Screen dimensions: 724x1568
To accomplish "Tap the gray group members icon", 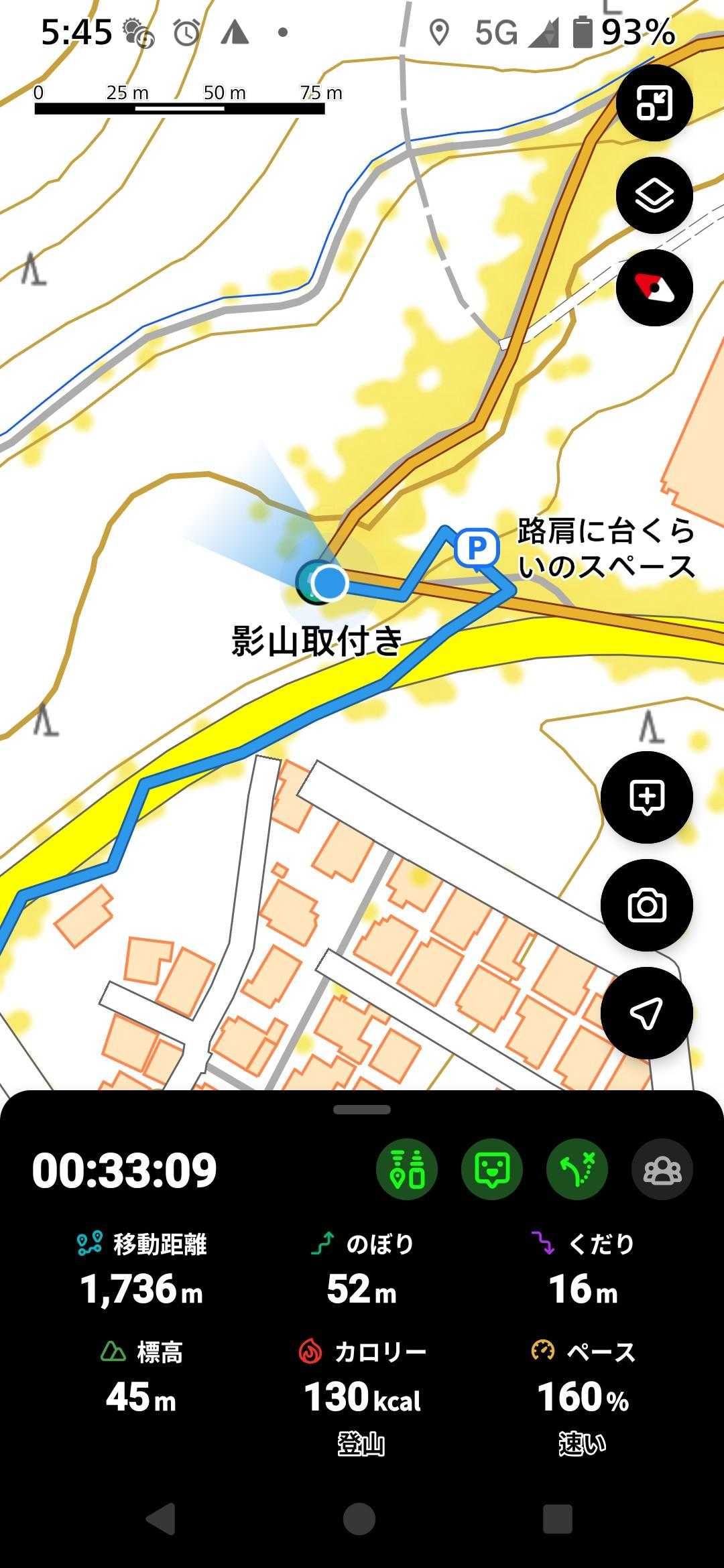I will (662, 1169).
